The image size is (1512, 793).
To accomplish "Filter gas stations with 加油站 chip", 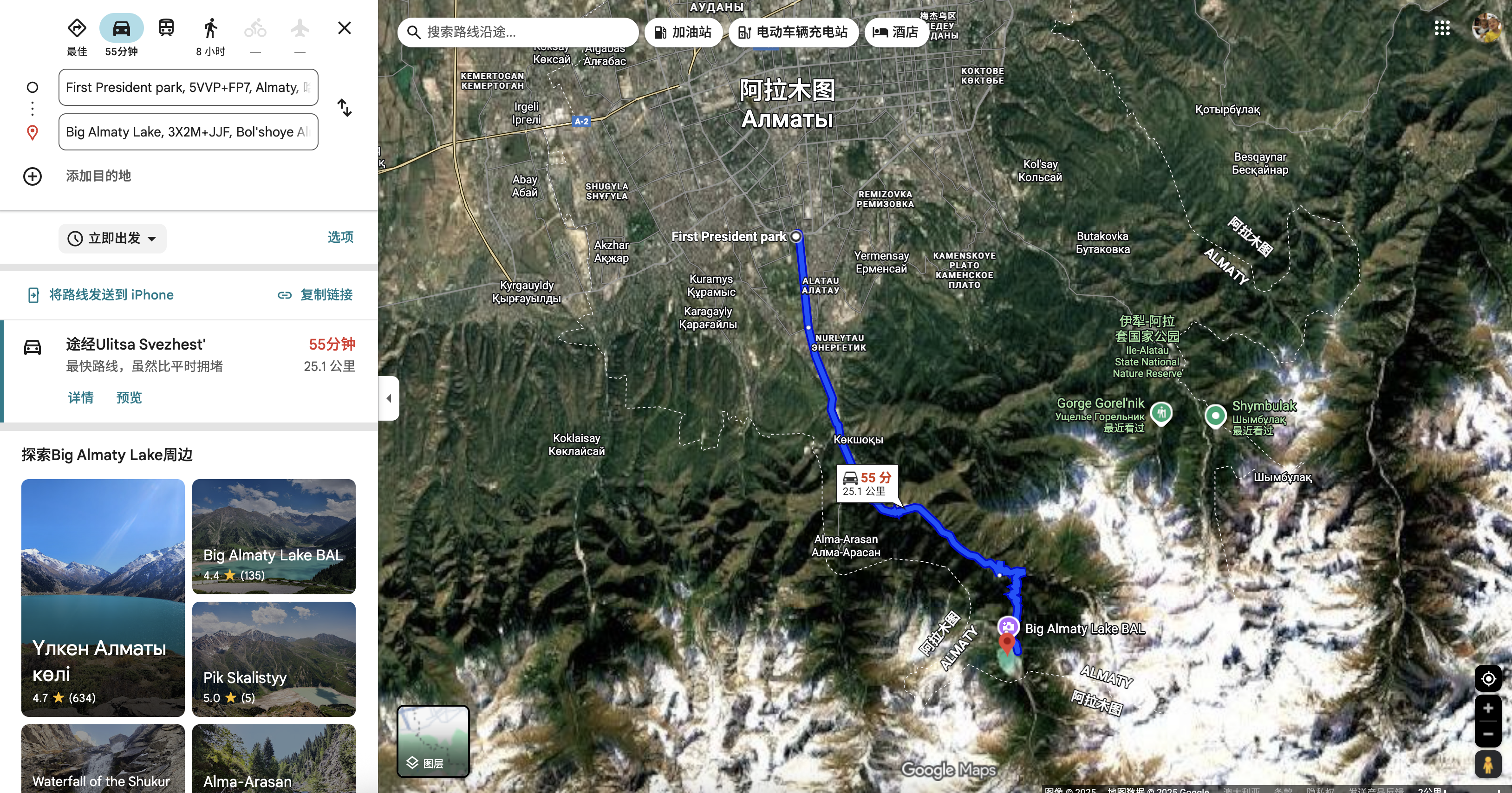I will 683,32.
